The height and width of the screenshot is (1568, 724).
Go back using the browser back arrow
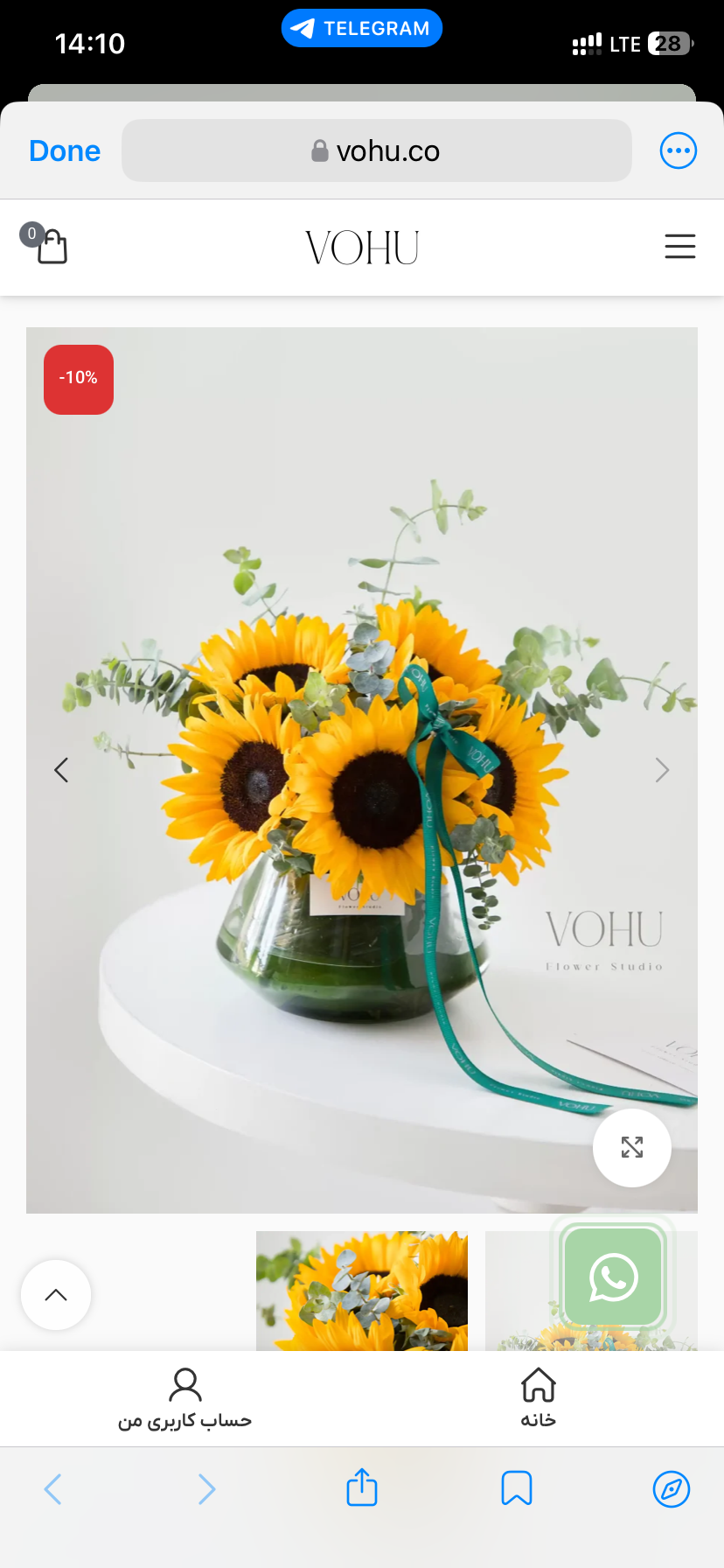coord(52,1488)
